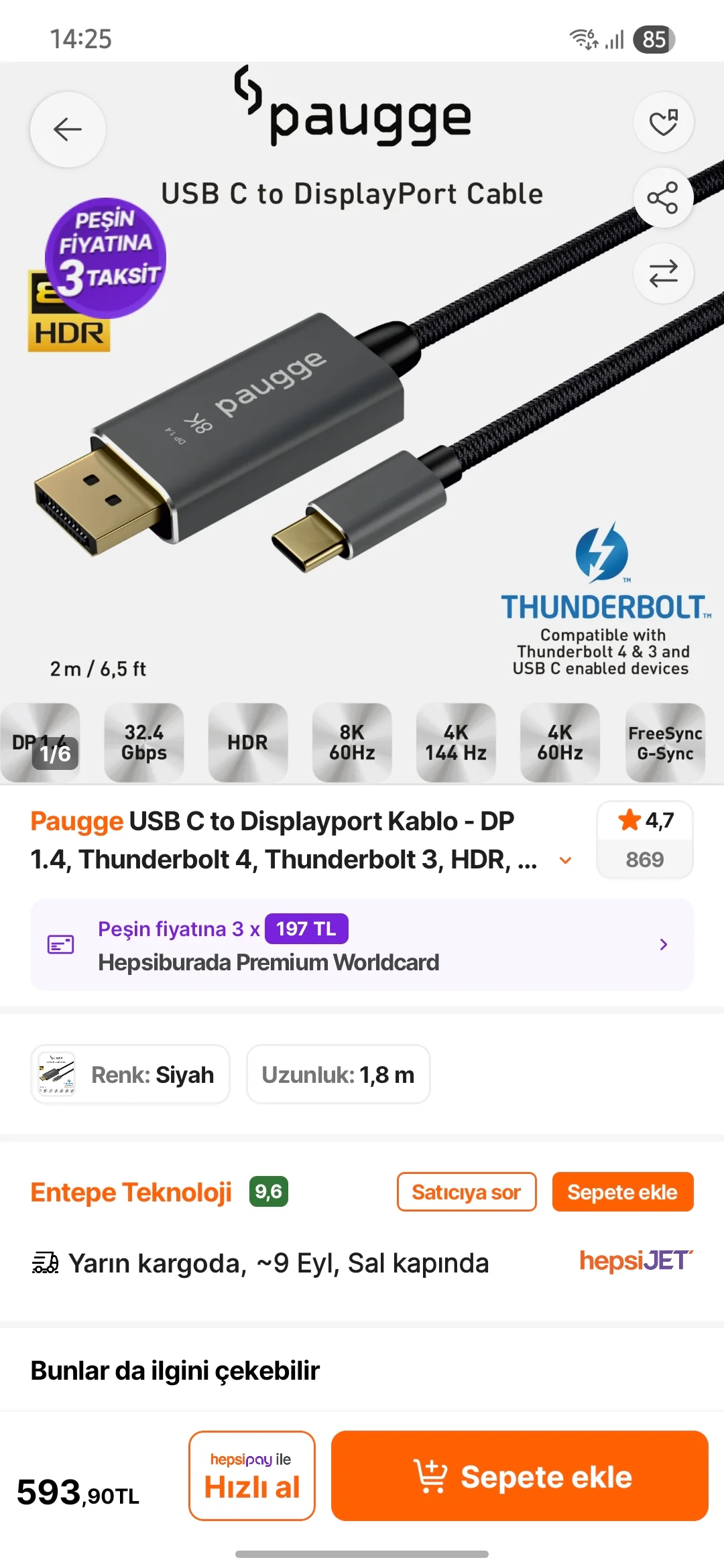Compare this product with others
Screen dimensions: 724x1568
click(663, 273)
